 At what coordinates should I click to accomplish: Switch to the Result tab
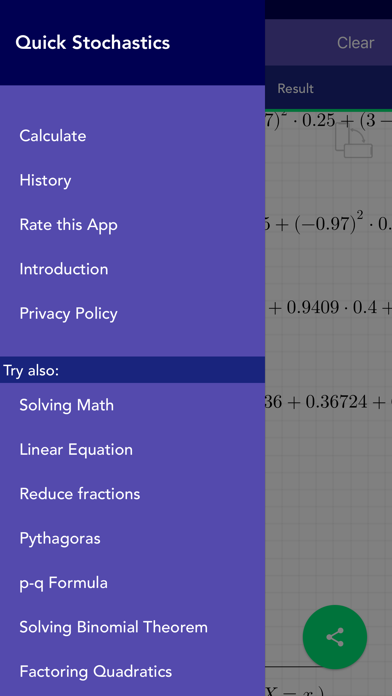point(296,88)
